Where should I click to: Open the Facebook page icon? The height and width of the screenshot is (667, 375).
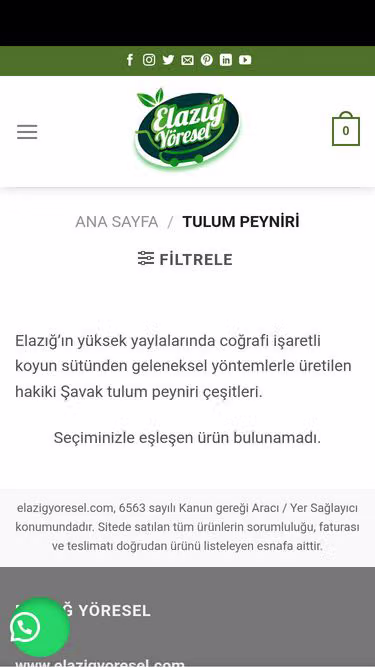point(130,60)
